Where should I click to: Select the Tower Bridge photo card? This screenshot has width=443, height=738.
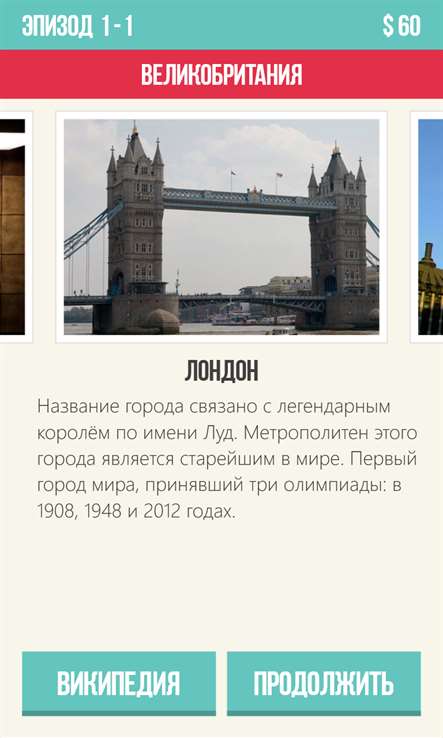(x=221, y=227)
